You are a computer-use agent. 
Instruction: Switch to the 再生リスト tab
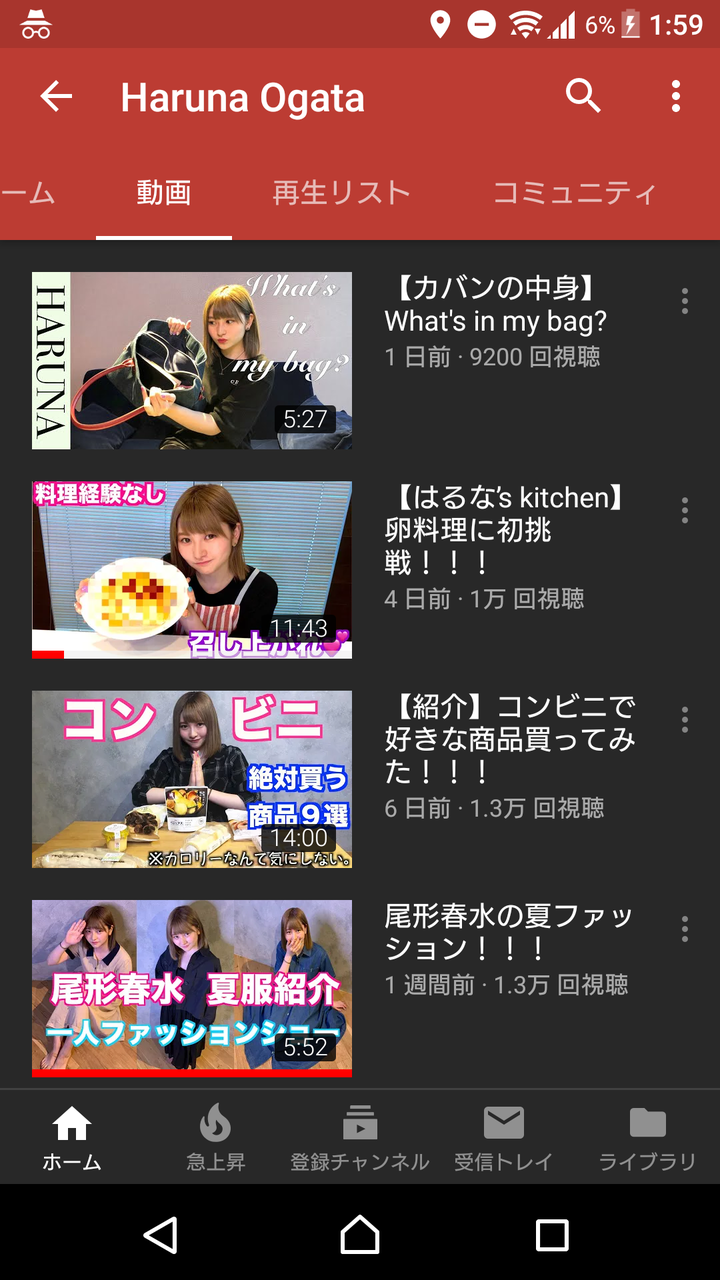click(341, 193)
